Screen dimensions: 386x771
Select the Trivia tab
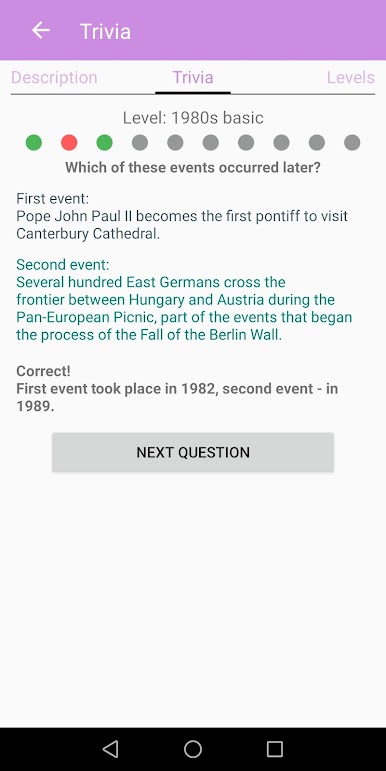coord(193,78)
